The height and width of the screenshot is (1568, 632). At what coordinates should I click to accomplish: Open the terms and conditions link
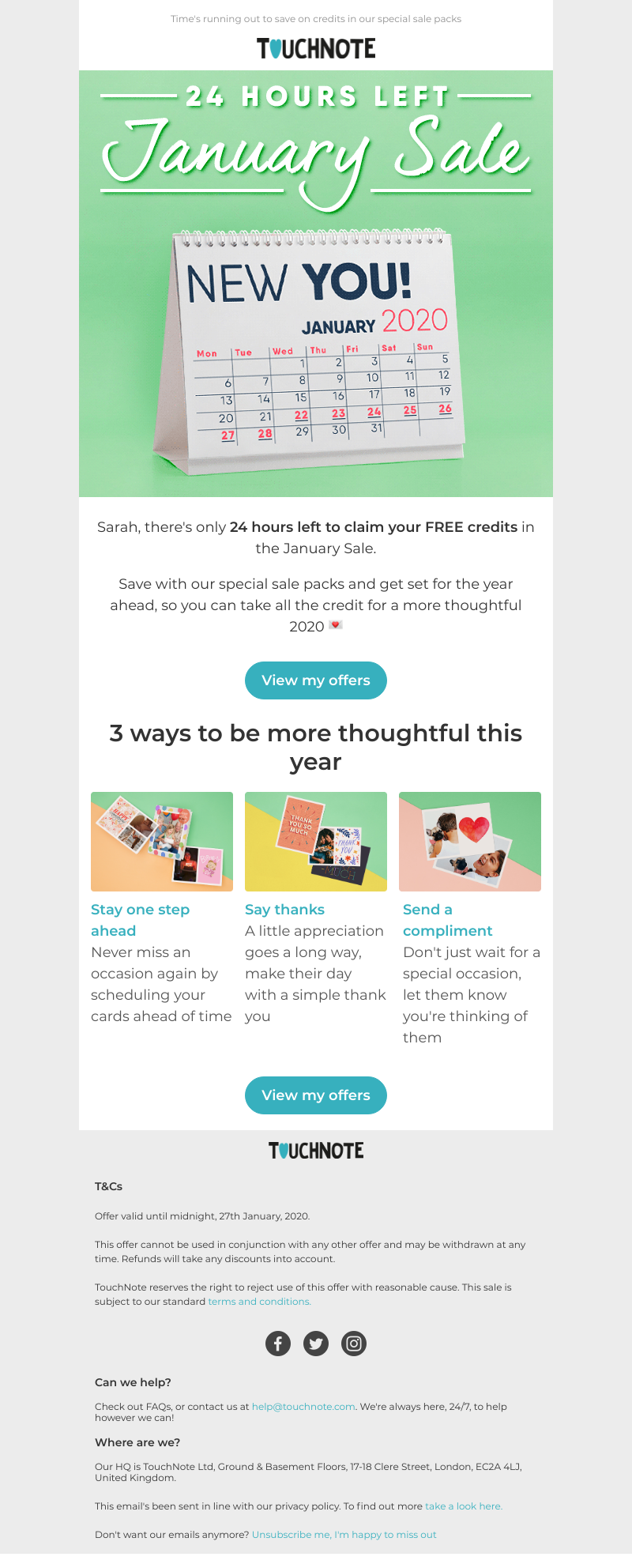[259, 1302]
